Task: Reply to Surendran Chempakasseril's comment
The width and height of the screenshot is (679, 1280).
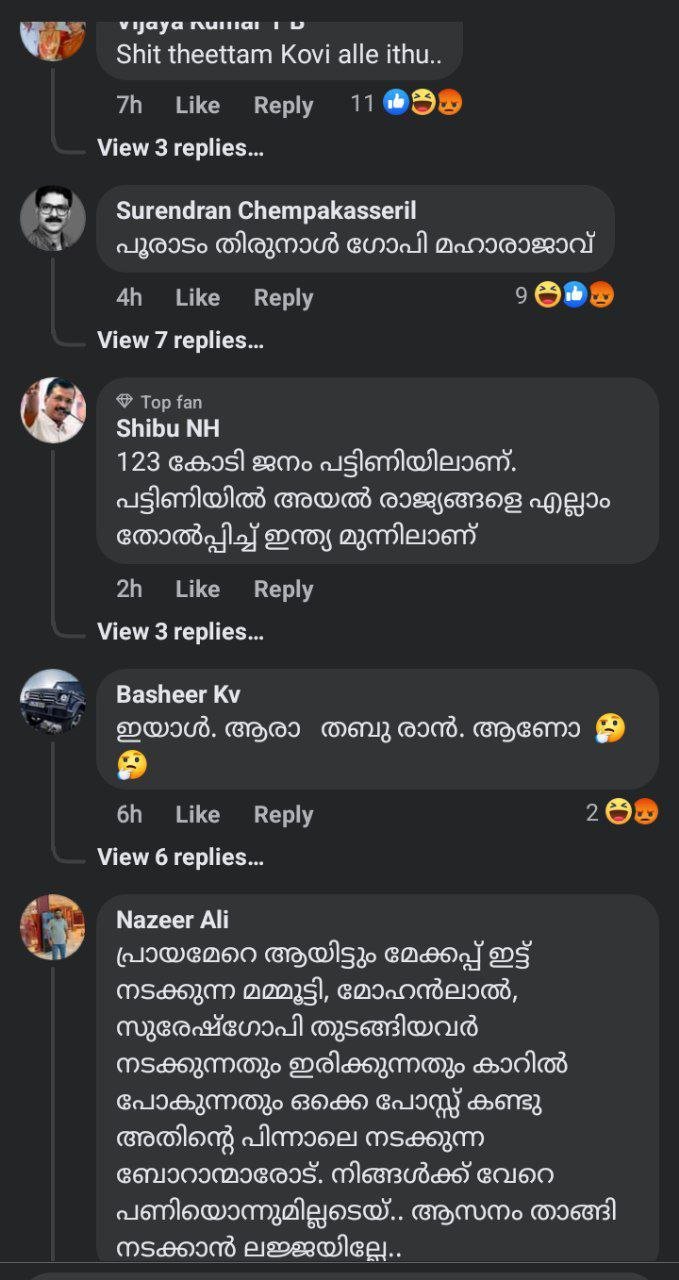Action: (283, 298)
